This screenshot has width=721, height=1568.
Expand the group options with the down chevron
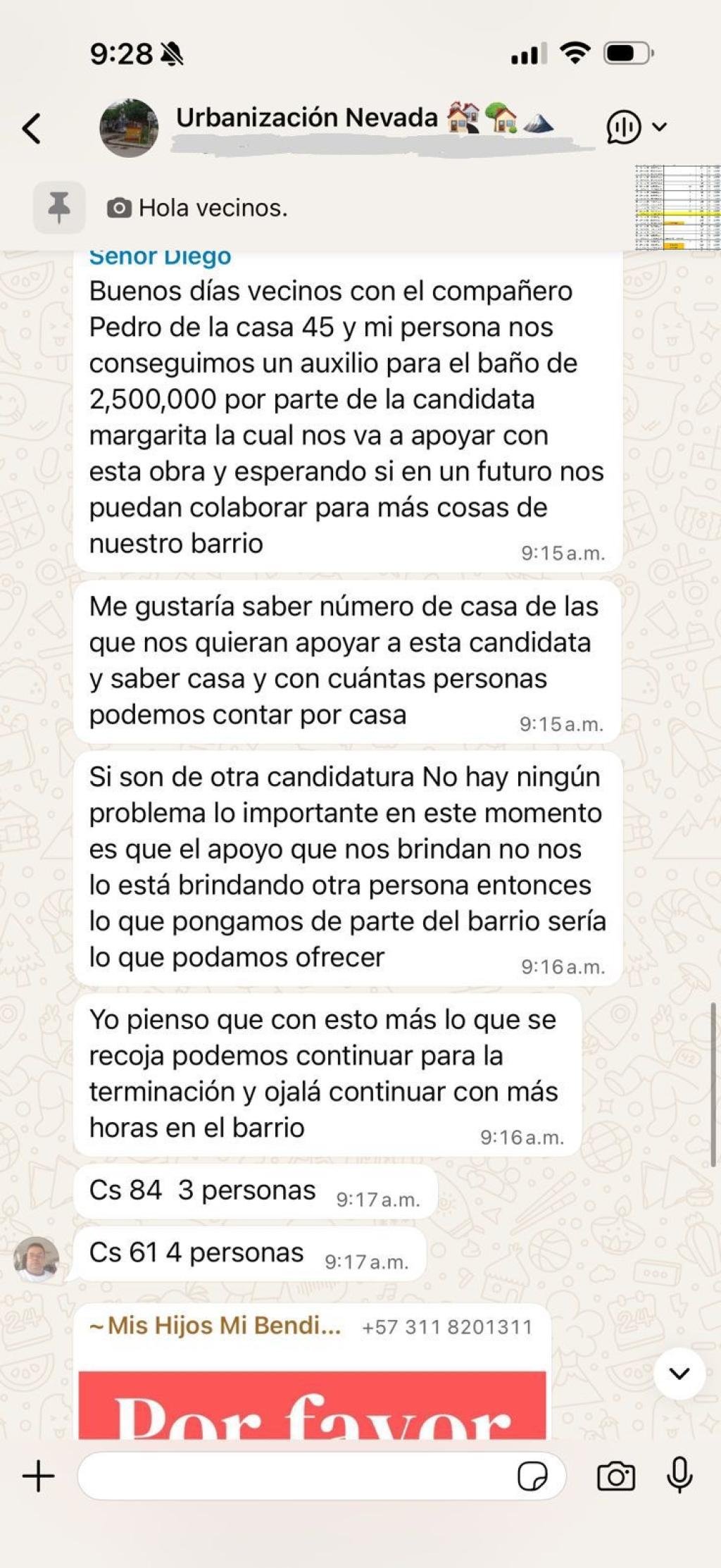[x=660, y=127]
